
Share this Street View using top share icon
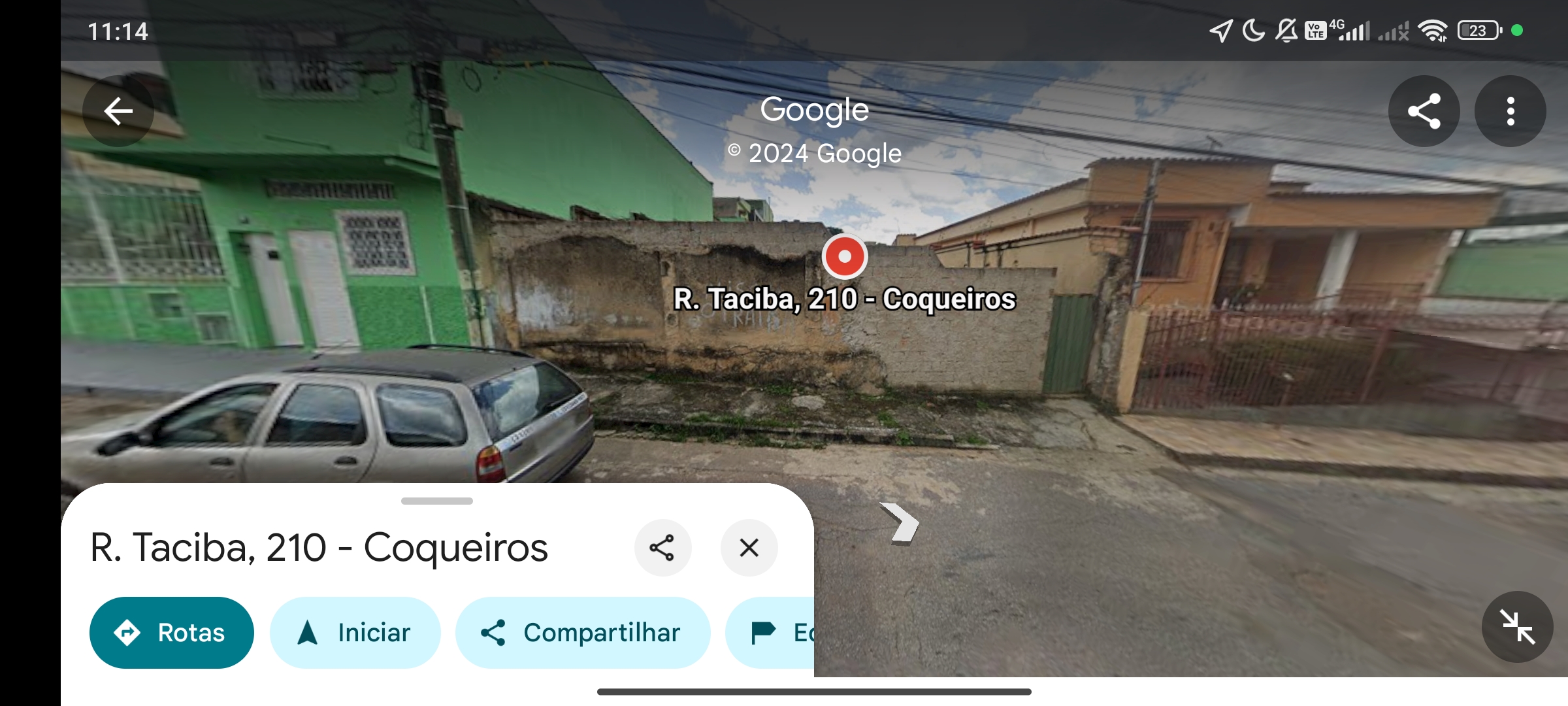click(x=1424, y=111)
